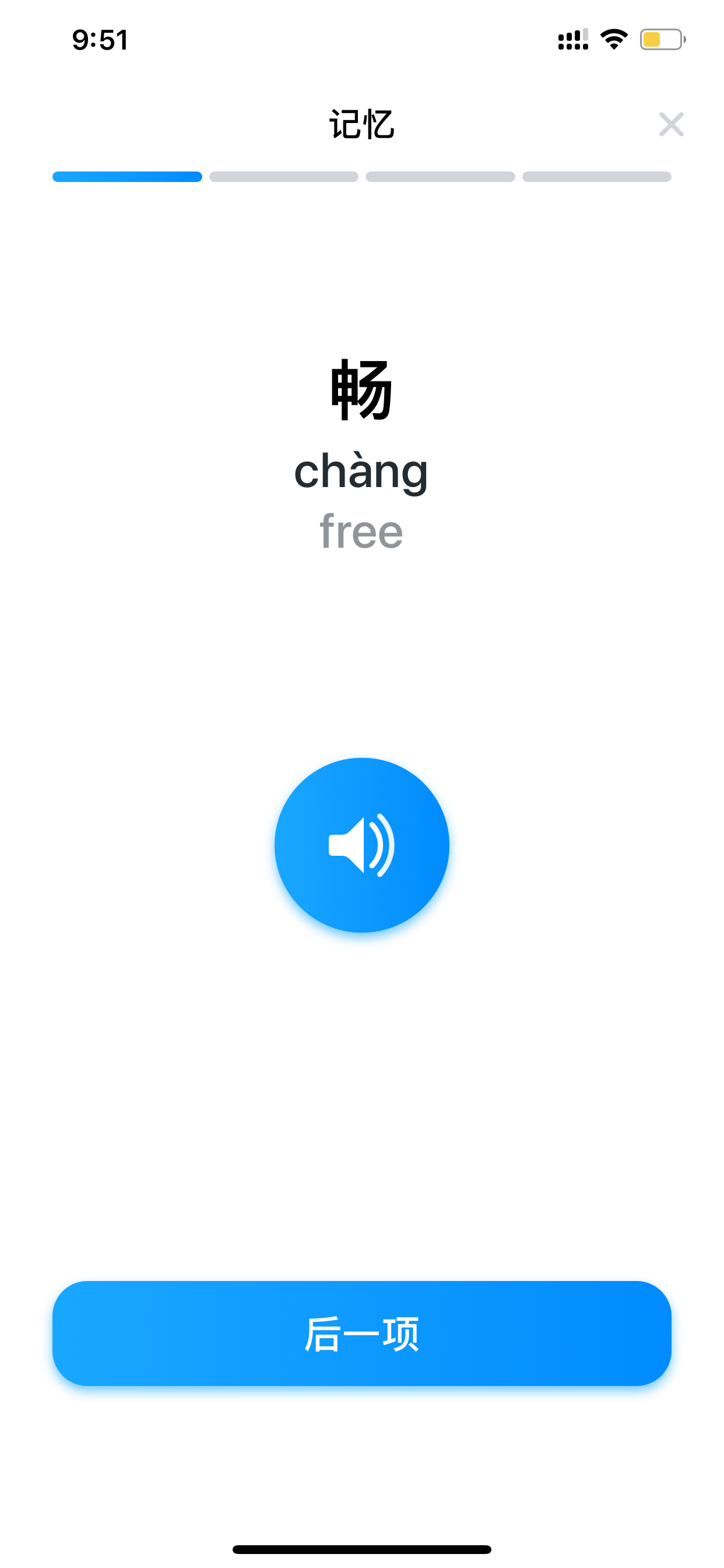Tap 后一项 to go to the next item
This screenshot has width=724, height=1568.
pyautogui.click(x=362, y=1333)
